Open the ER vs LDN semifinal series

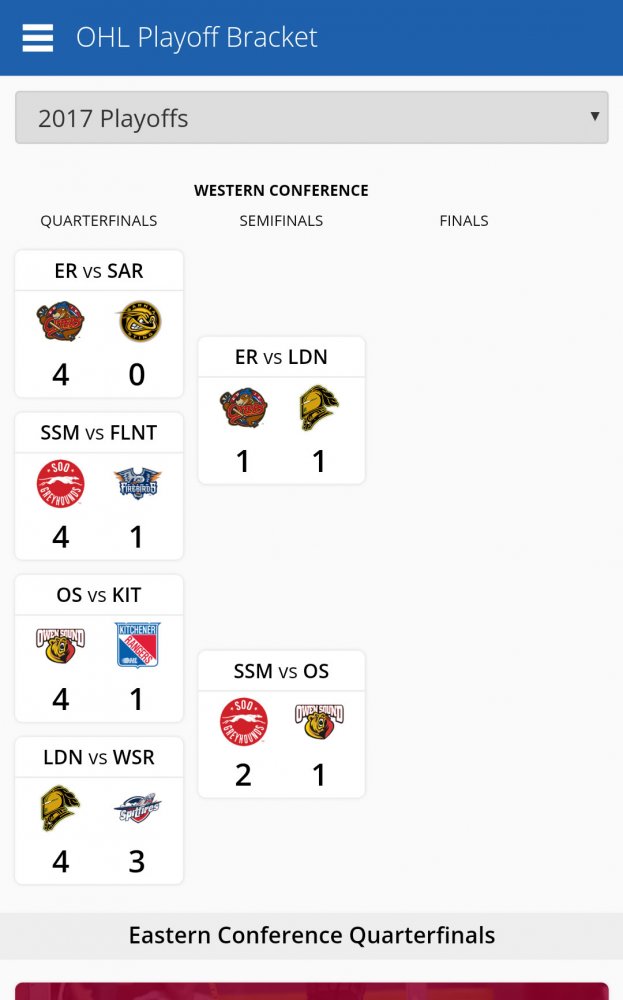(281, 410)
